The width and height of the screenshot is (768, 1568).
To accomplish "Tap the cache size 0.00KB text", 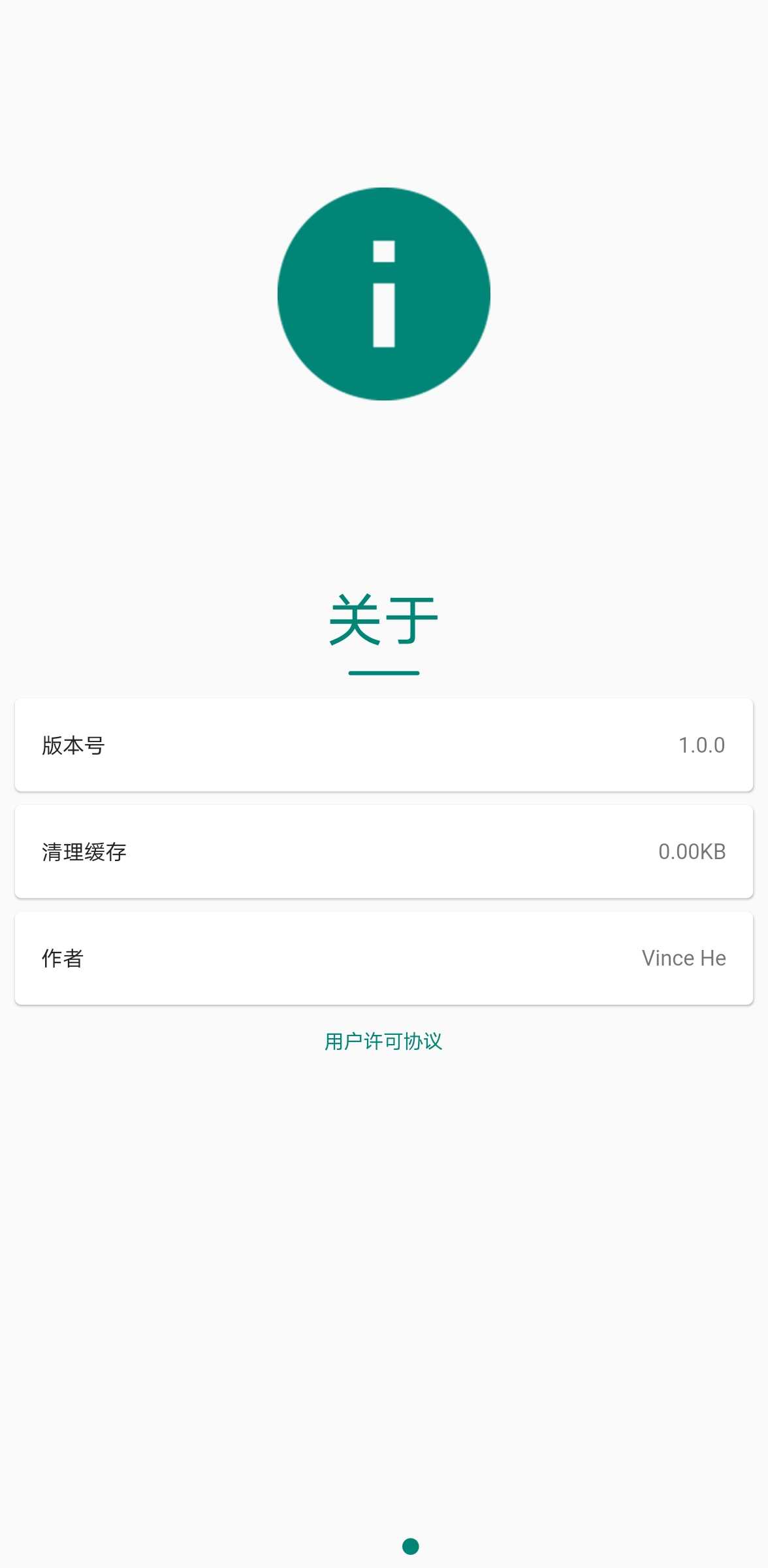I will (x=692, y=851).
